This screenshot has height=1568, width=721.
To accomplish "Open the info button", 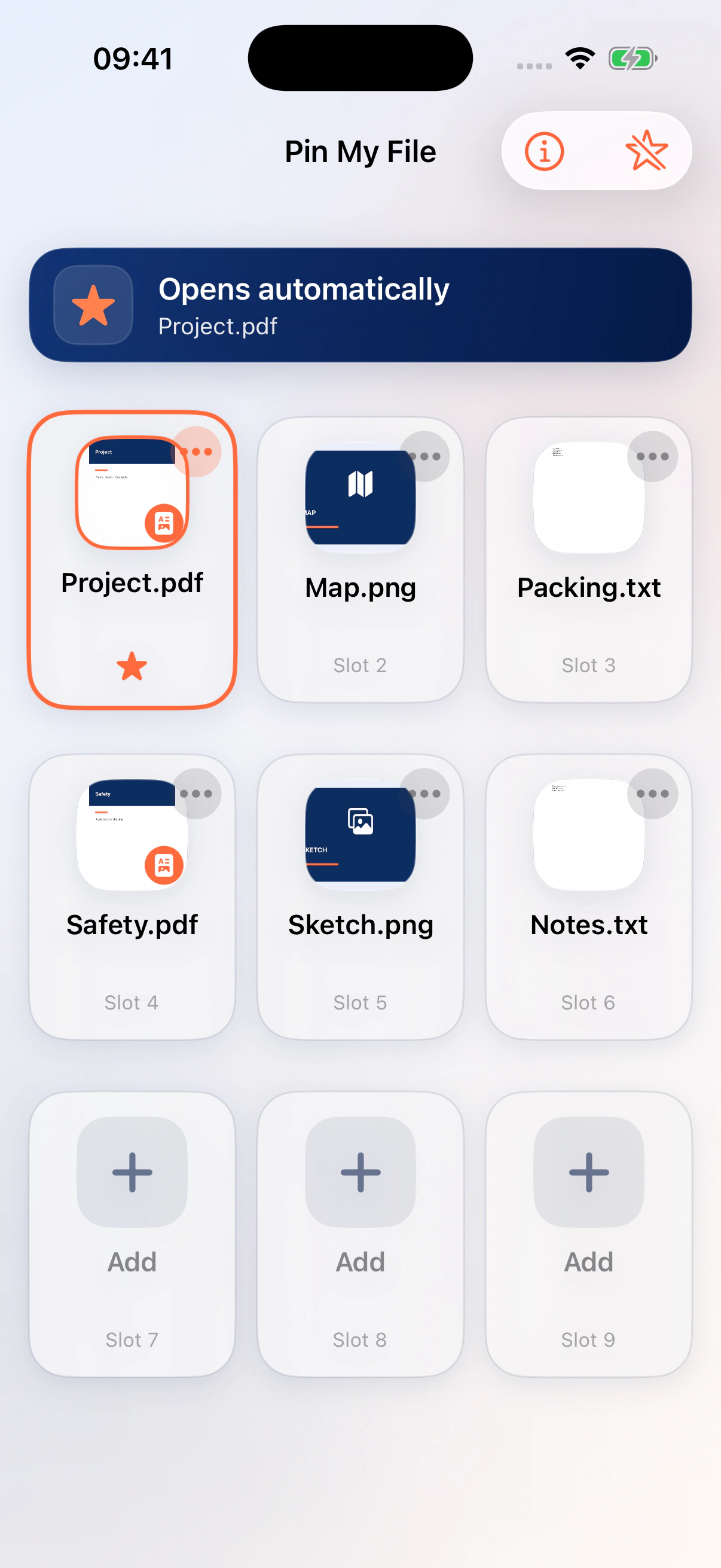I will click(544, 151).
